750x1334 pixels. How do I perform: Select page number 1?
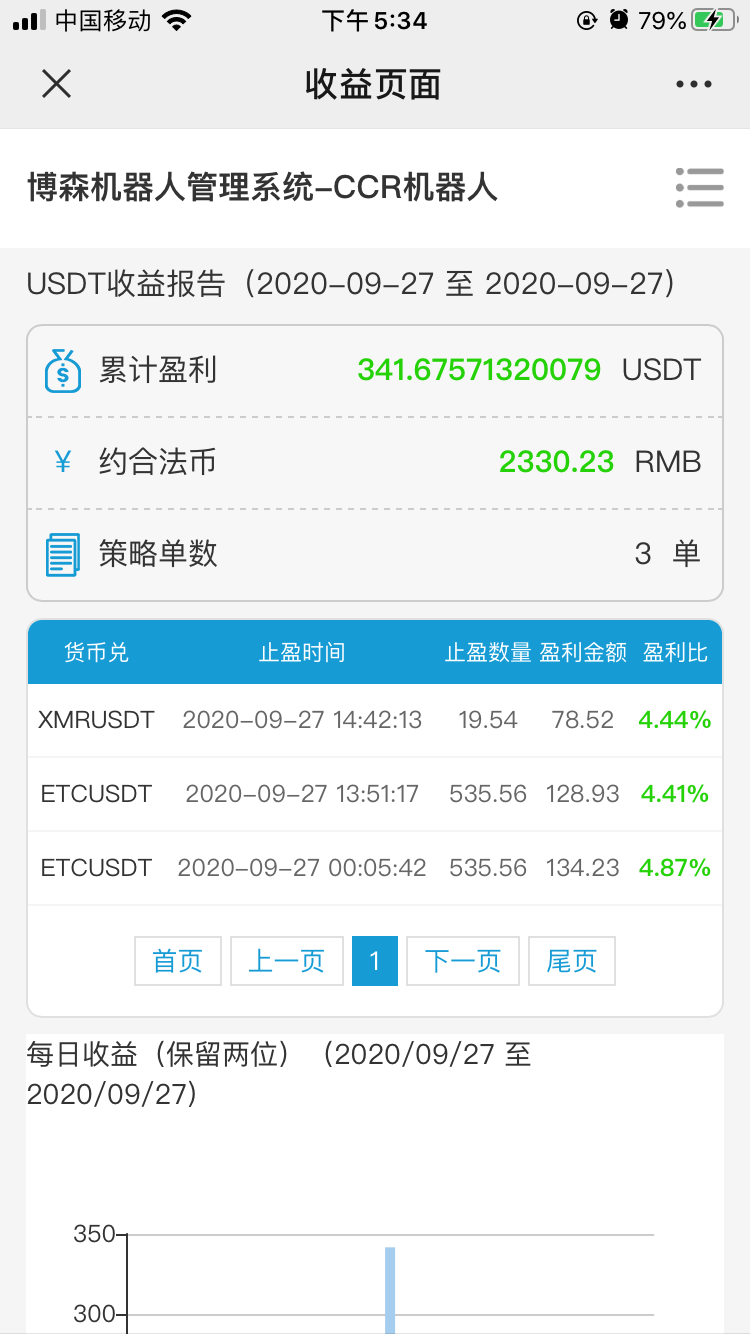pyautogui.click(x=375, y=961)
